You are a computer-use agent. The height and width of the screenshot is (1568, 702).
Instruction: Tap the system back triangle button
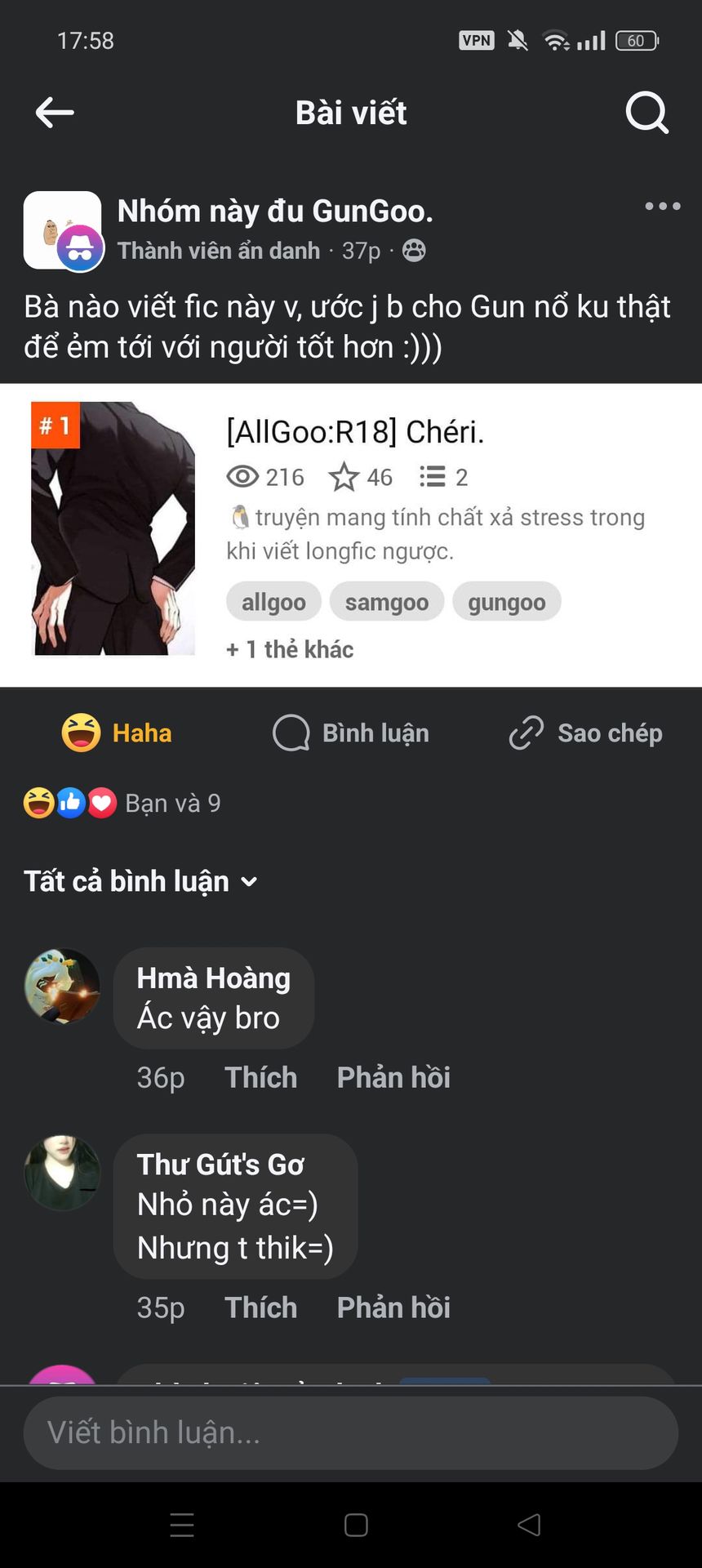pos(529,1525)
